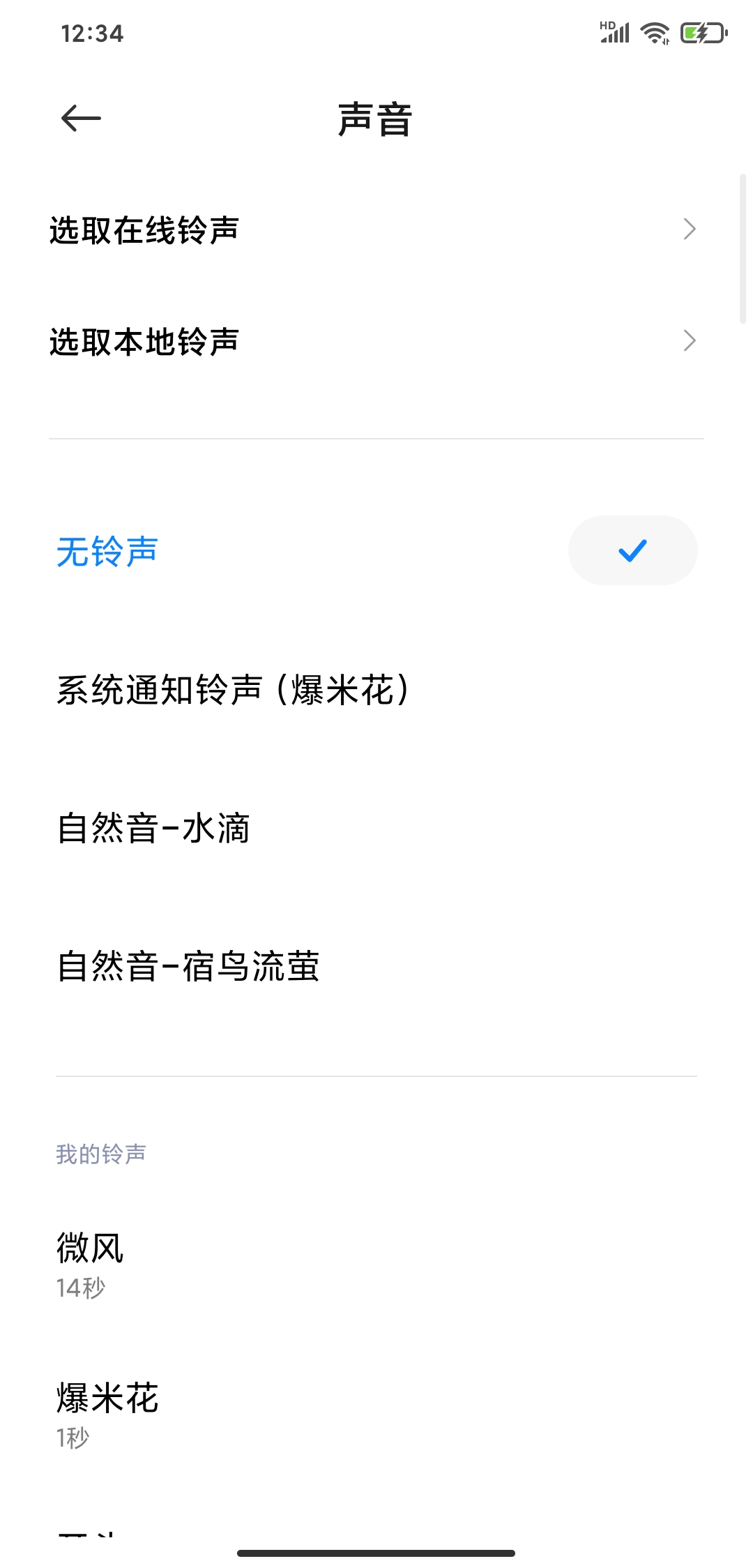Click the battery charging icon
The image size is (753, 1568).
point(699,31)
